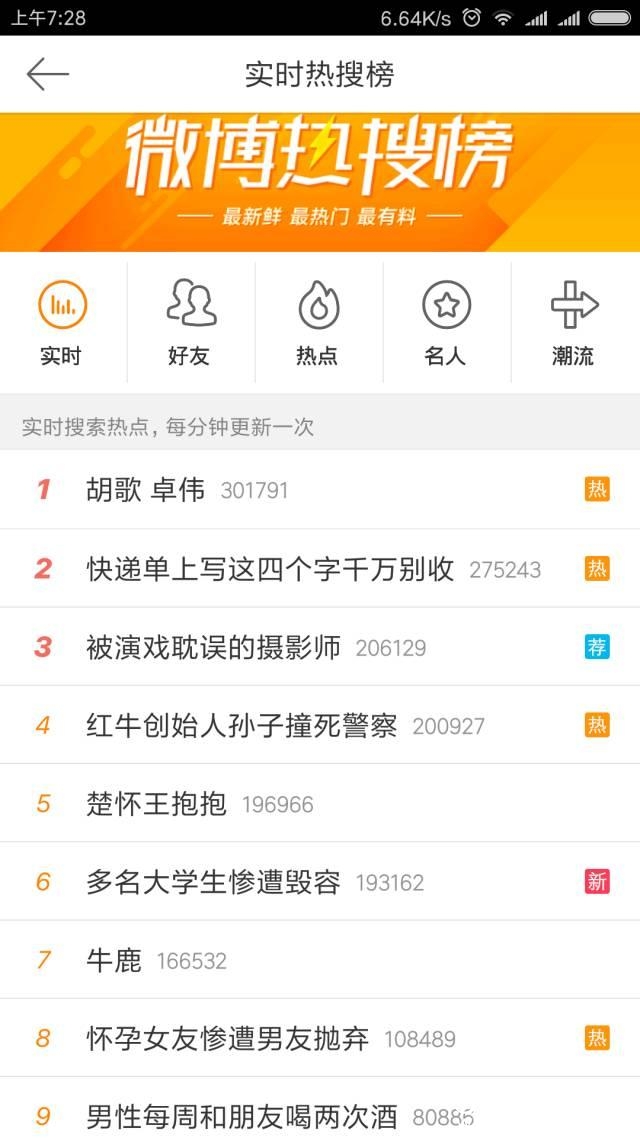640x1138 pixels.
Task: Go back with the arrow icon
Action: pos(47,74)
